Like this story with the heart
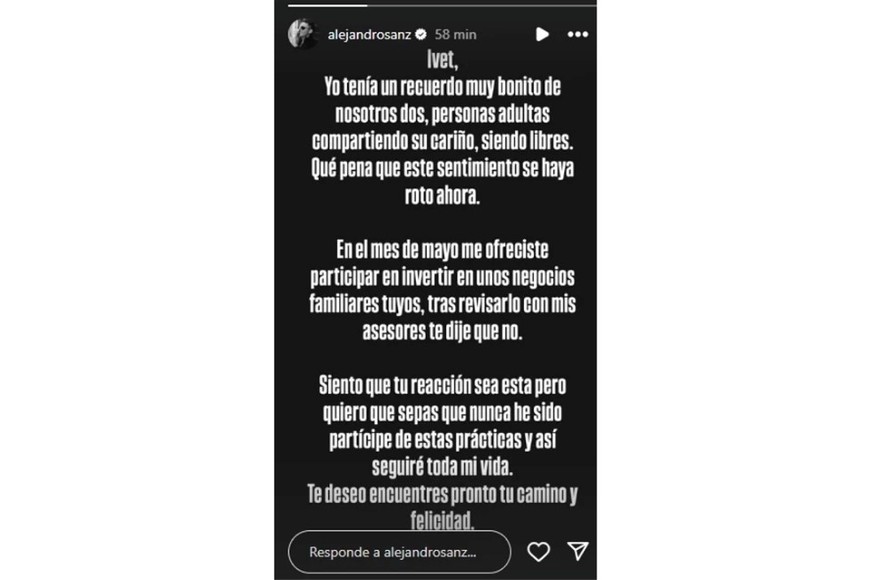 click(539, 551)
